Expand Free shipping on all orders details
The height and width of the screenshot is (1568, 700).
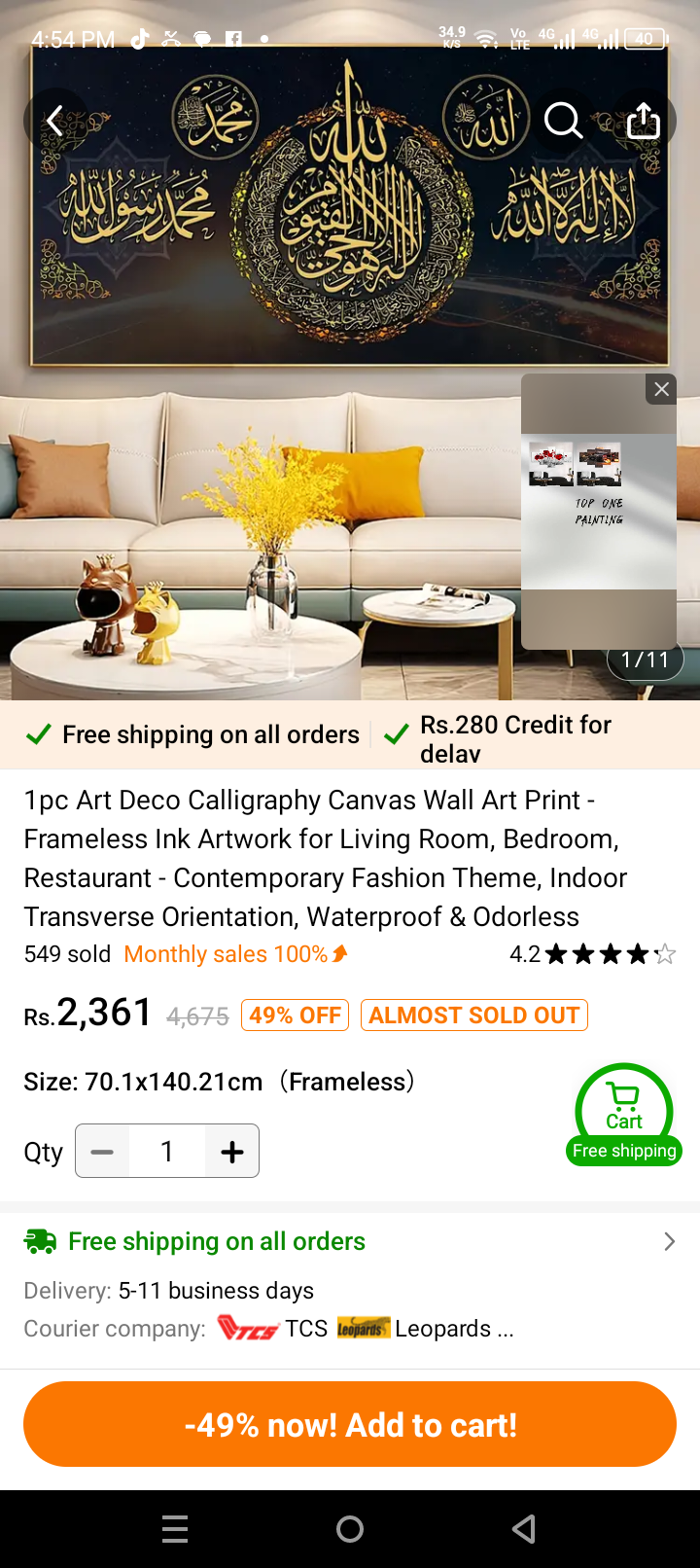(669, 1241)
